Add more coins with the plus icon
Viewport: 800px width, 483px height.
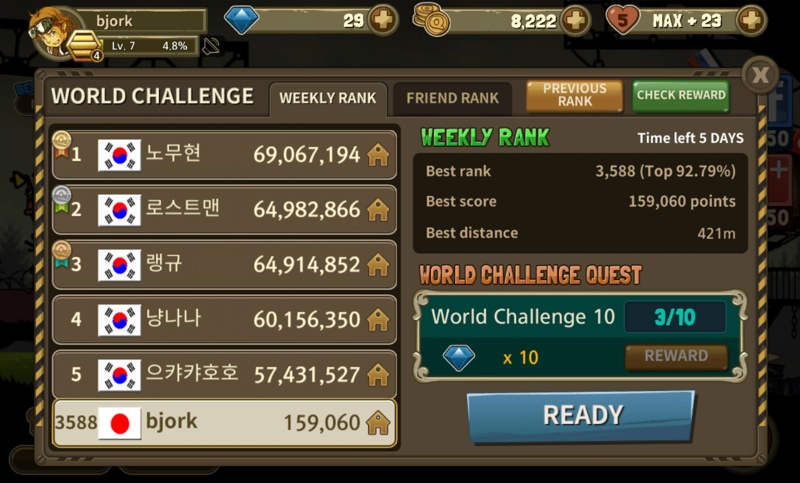coord(575,19)
